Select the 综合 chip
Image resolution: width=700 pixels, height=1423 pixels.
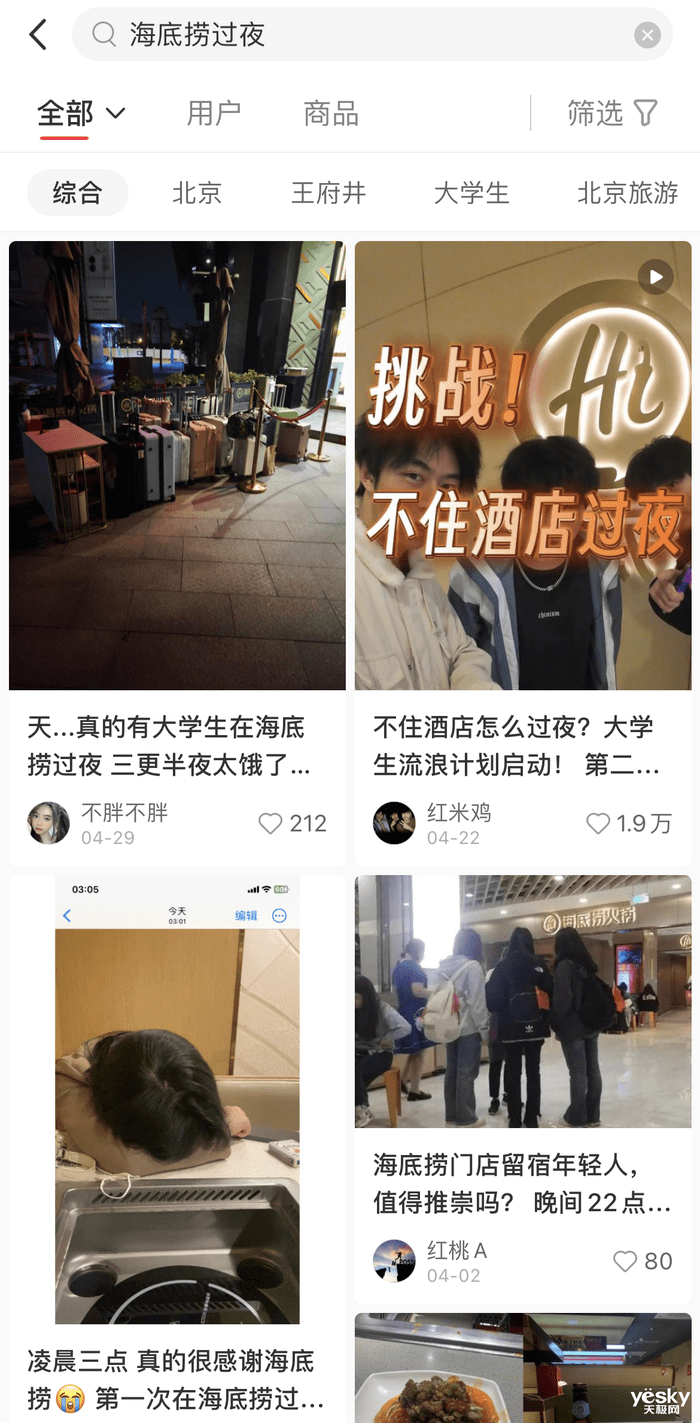click(77, 193)
